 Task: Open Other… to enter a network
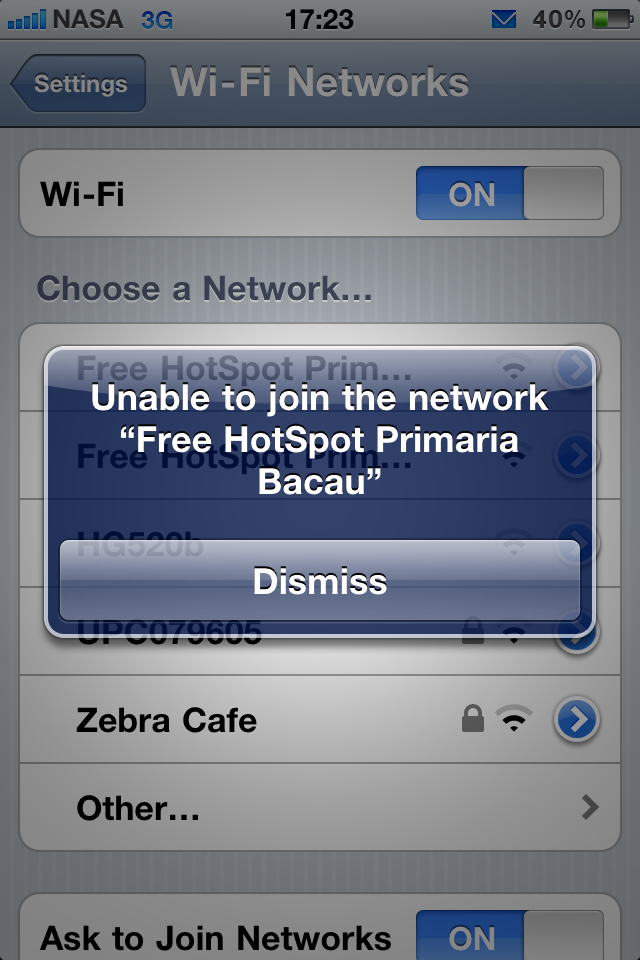click(x=138, y=807)
